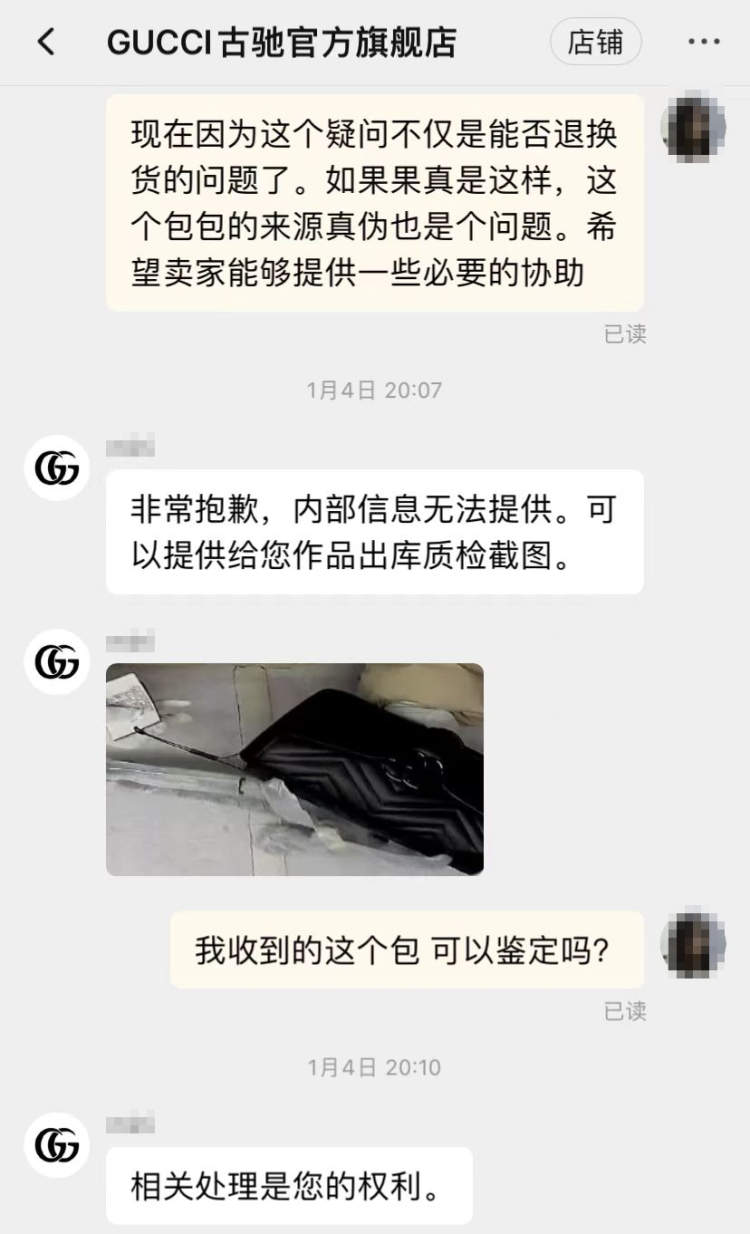Screen dimensions: 750x1234
Task: Open the three-dot overflow menu
Action: click(x=704, y=43)
